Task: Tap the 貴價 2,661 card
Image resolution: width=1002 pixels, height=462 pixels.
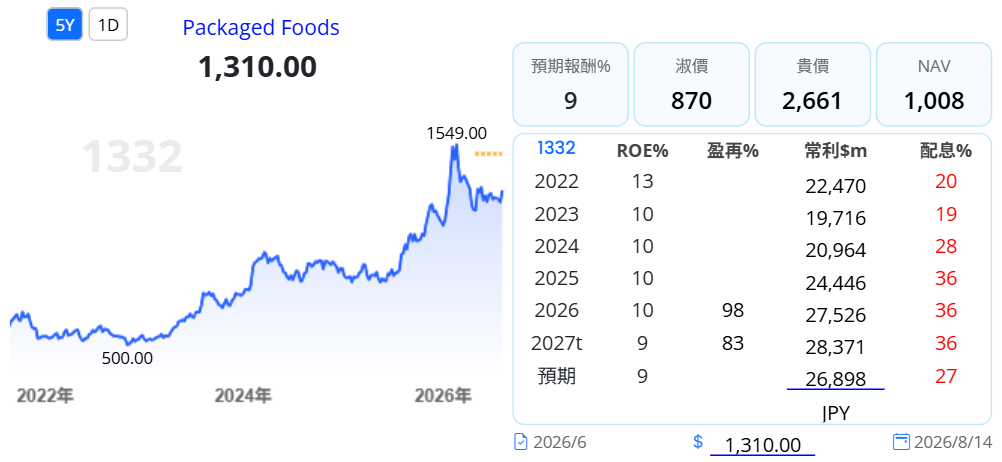Action: pos(812,84)
